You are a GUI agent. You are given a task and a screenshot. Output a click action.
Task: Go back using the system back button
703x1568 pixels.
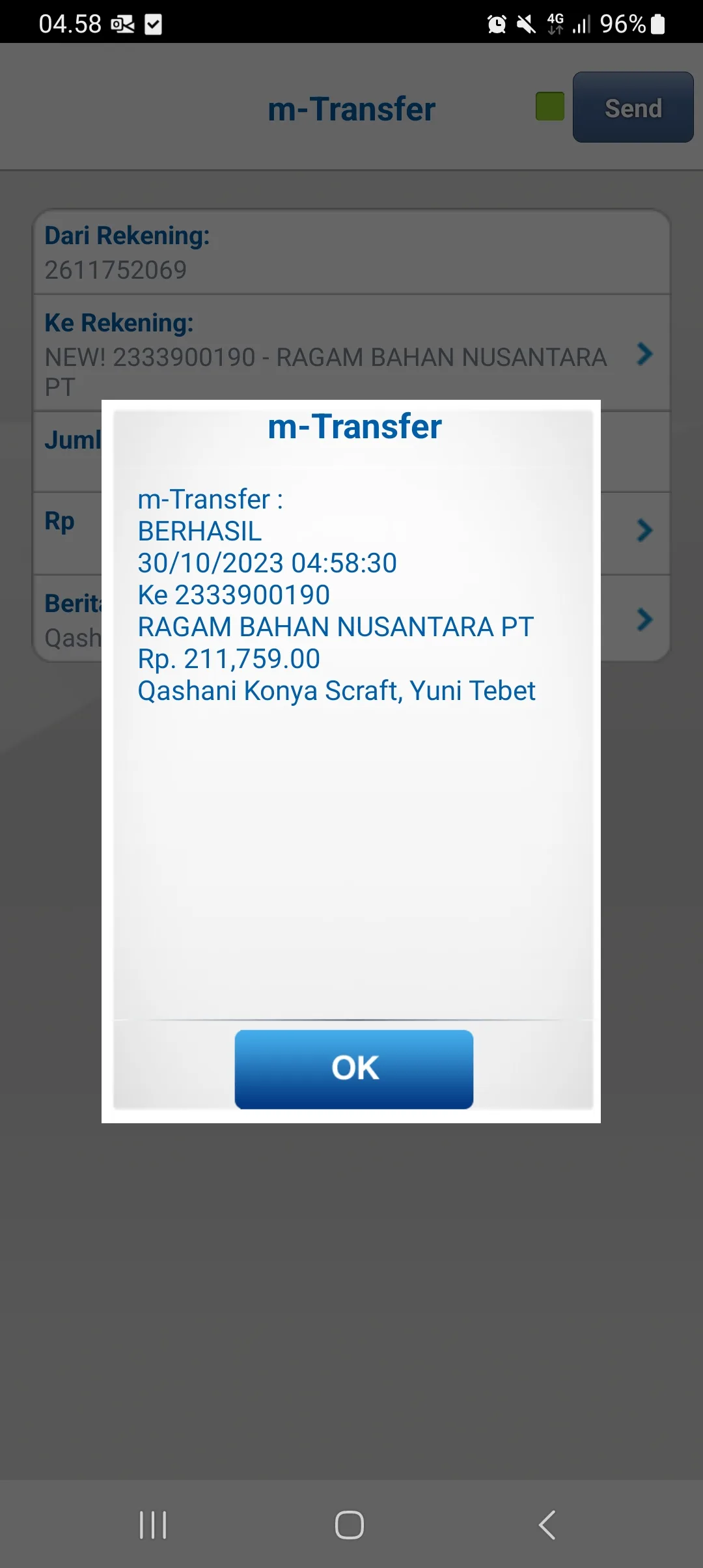coord(547,1525)
